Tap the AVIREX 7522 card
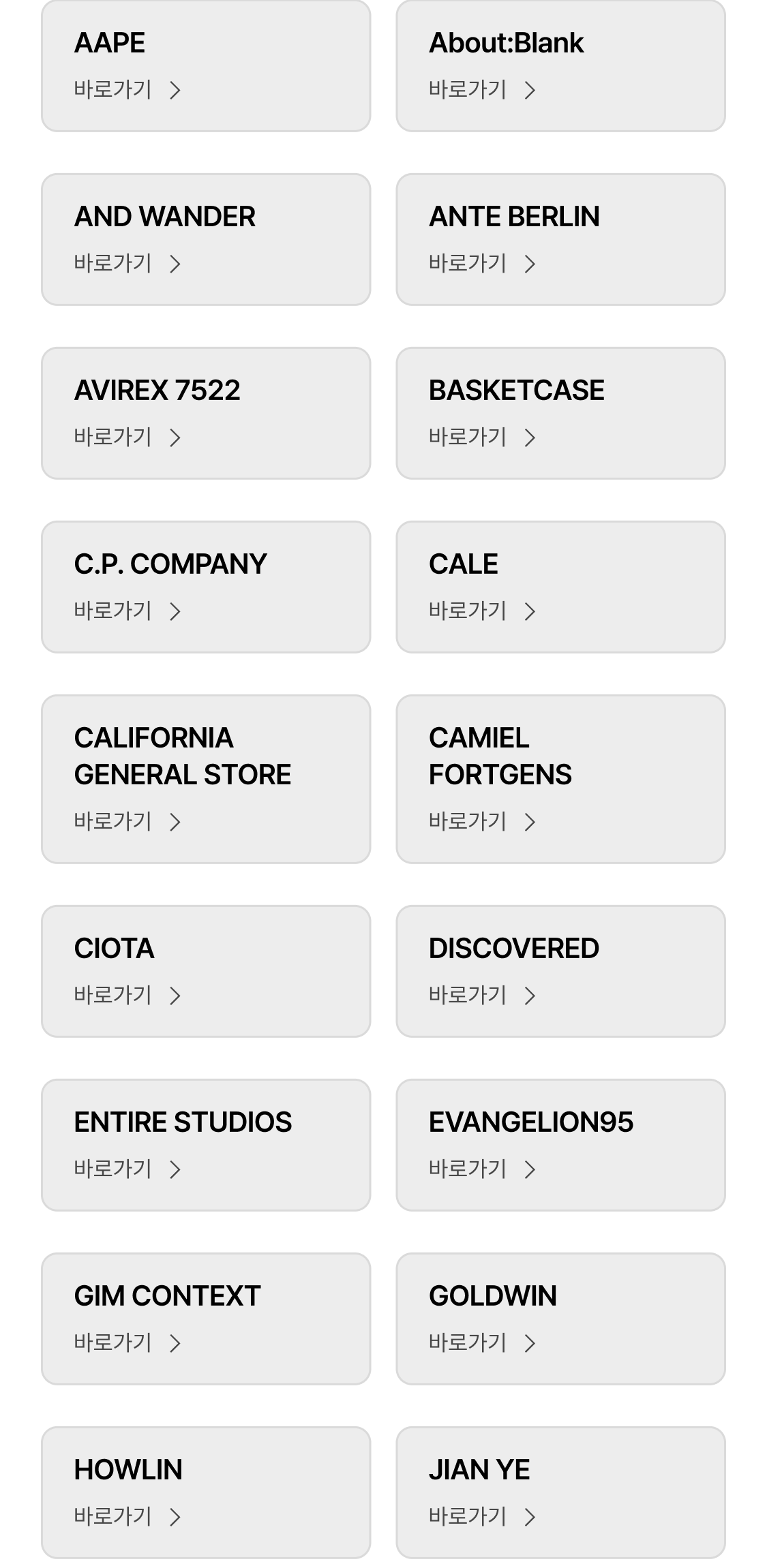Screen dimensions: 767x1568 pos(206,413)
